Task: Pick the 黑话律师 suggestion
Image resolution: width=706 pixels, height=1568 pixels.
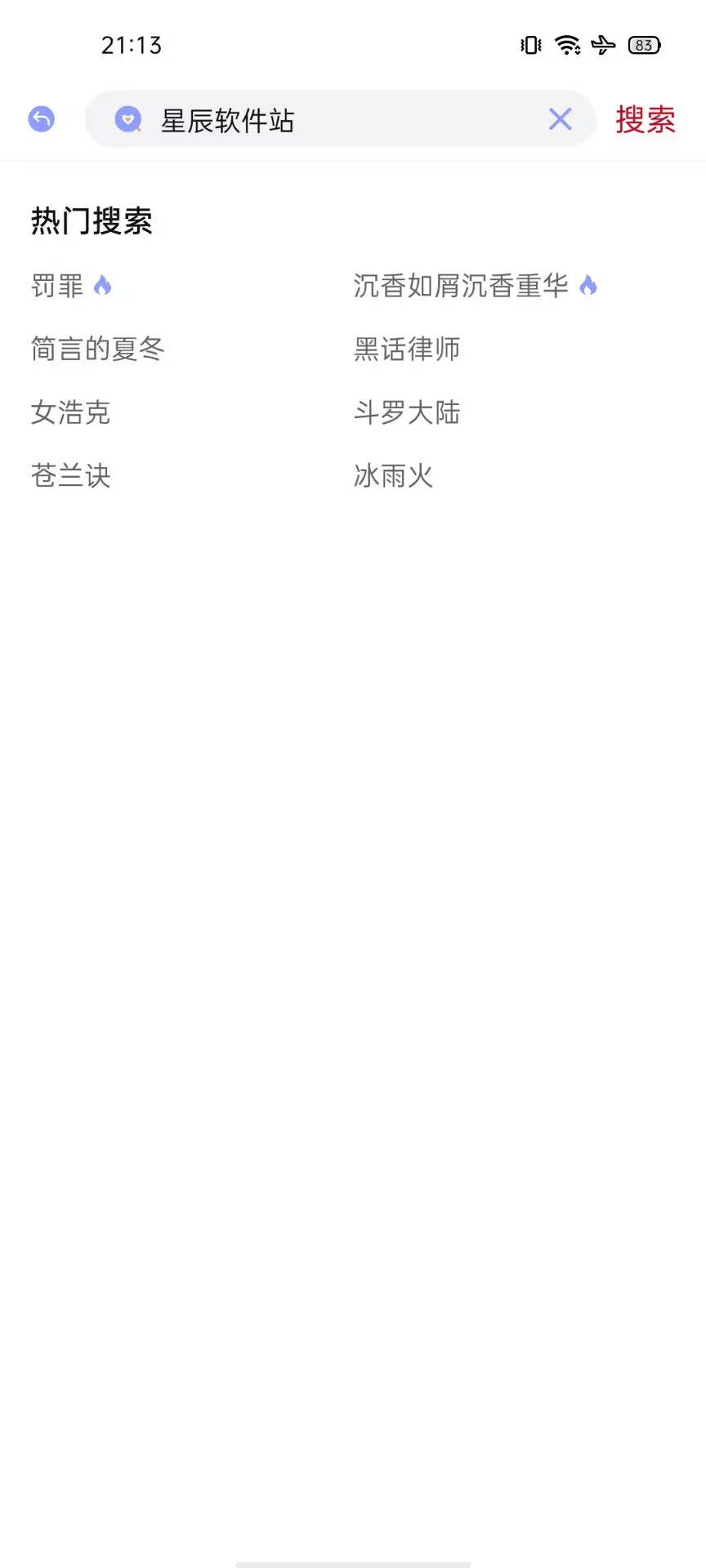Action: pyautogui.click(x=407, y=349)
